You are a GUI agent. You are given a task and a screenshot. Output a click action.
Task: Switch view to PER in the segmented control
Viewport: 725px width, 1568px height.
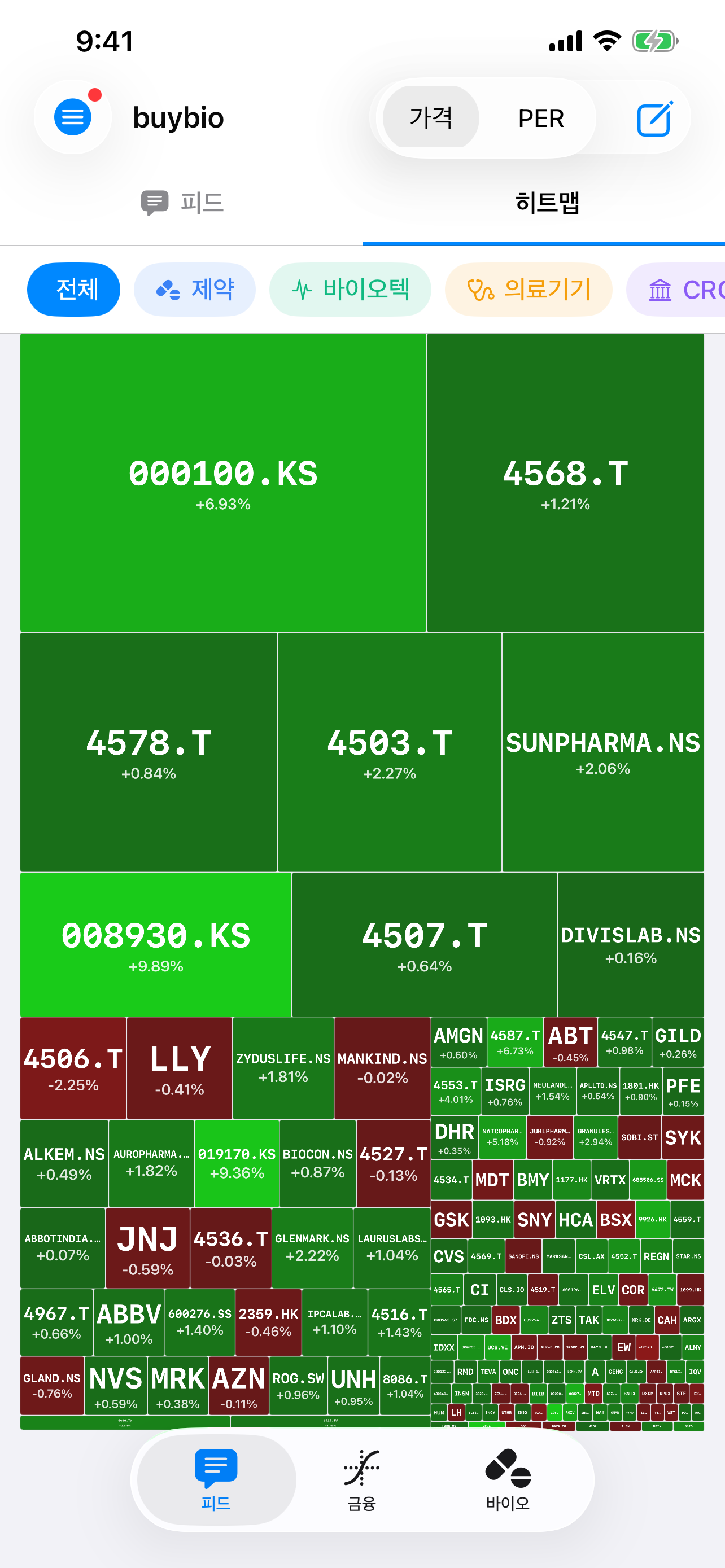tap(541, 118)
